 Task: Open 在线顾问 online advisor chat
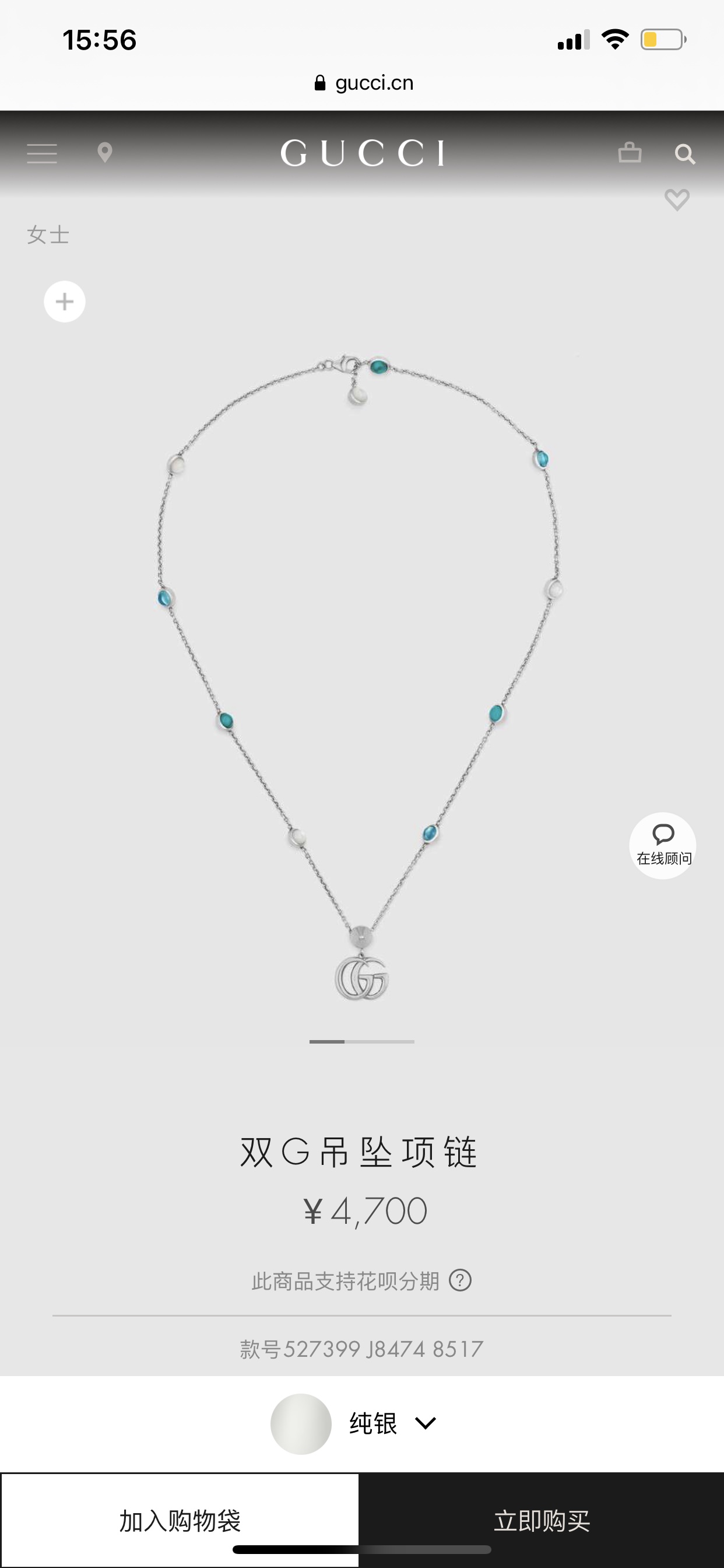click(663, 845)
